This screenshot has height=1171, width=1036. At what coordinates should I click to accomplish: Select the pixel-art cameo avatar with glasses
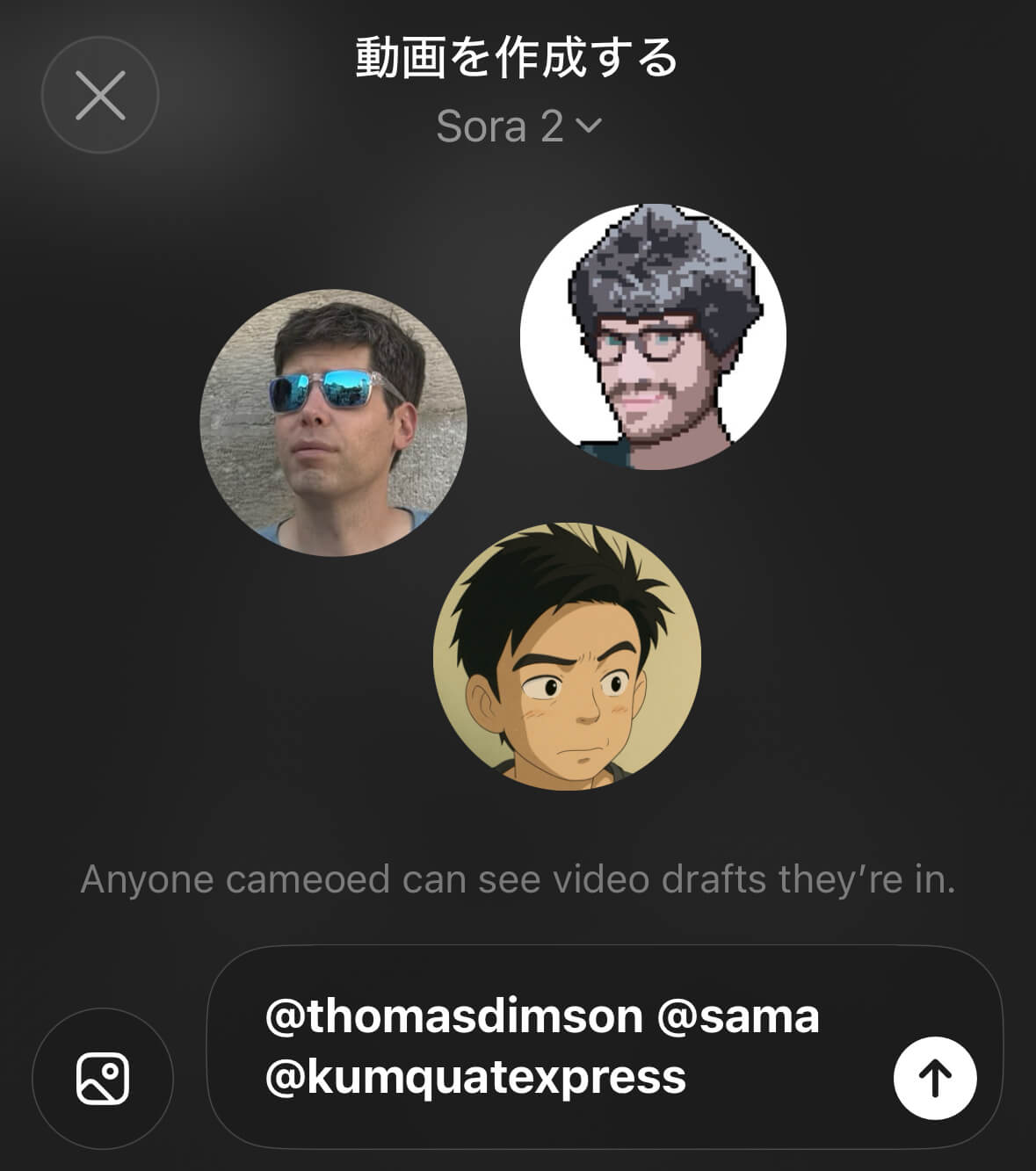[x=653, y=336]
